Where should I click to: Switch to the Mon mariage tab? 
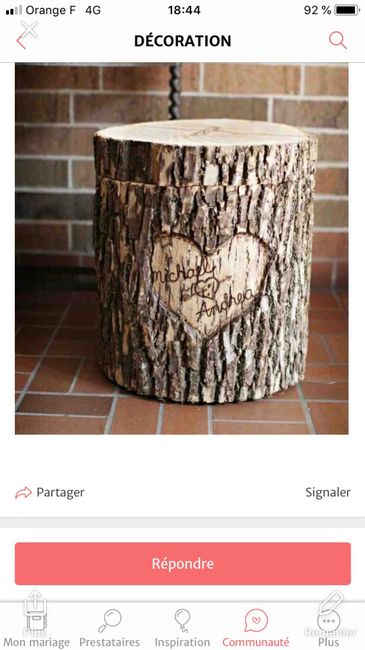tap(36, 627)
